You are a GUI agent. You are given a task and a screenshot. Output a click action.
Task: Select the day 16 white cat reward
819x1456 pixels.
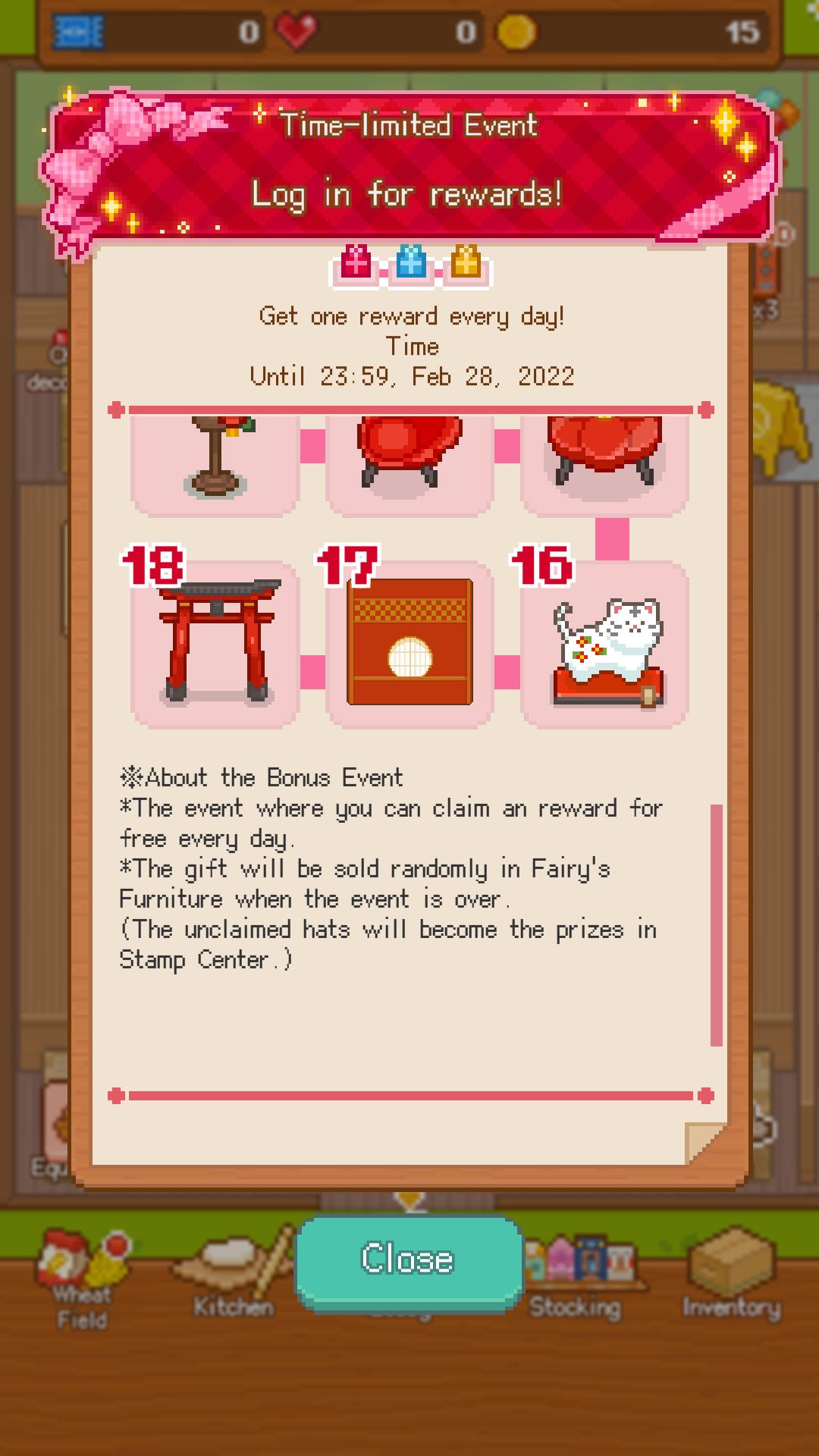[604, 645]
